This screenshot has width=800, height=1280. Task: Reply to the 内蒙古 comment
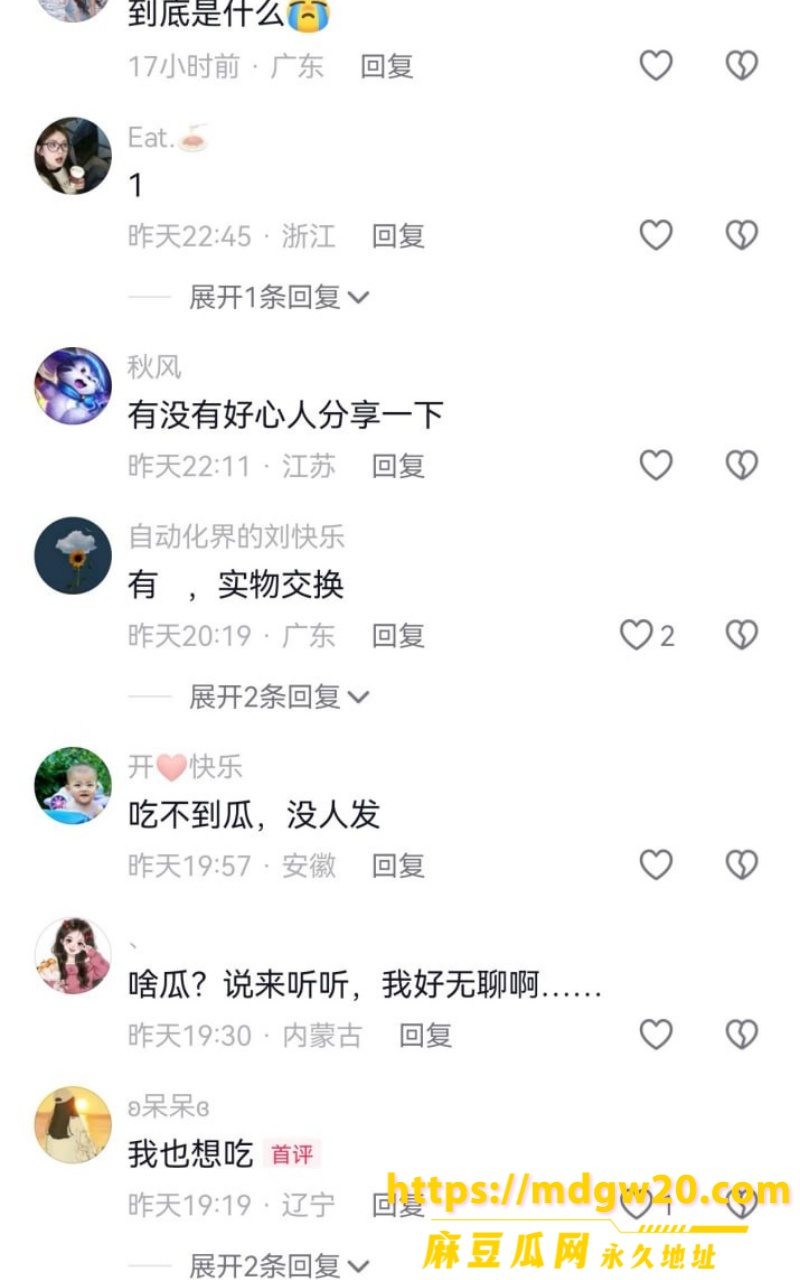click(x=425, y=1036)
